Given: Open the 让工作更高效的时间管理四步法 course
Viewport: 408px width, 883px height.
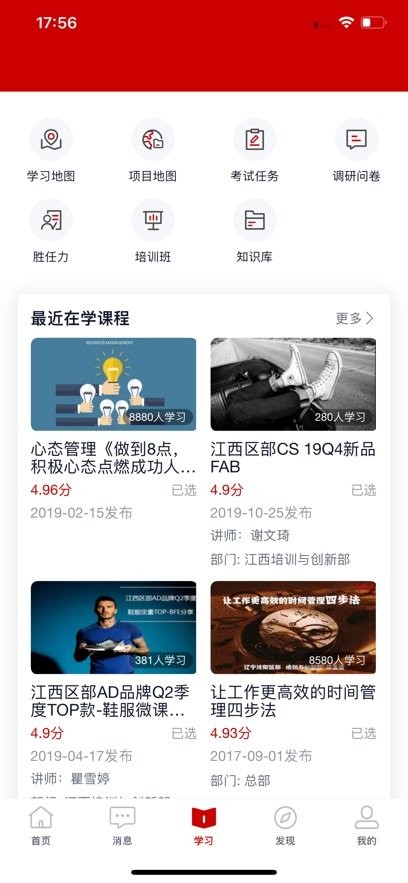Looking at the screenshot, I should (293, 685).
